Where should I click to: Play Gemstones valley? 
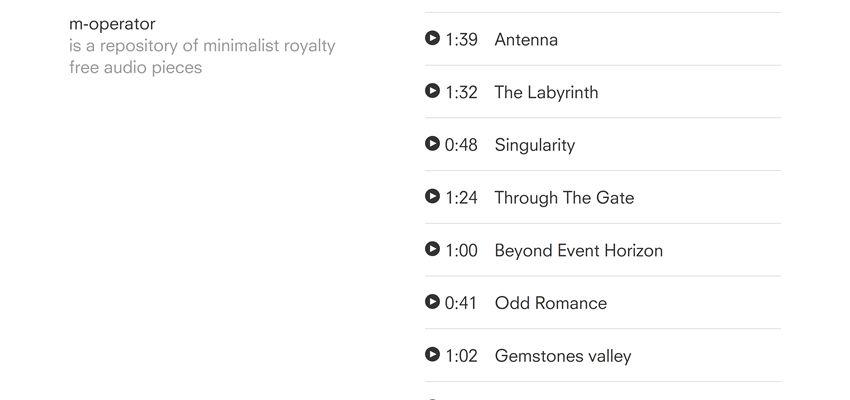coord(432,354)
